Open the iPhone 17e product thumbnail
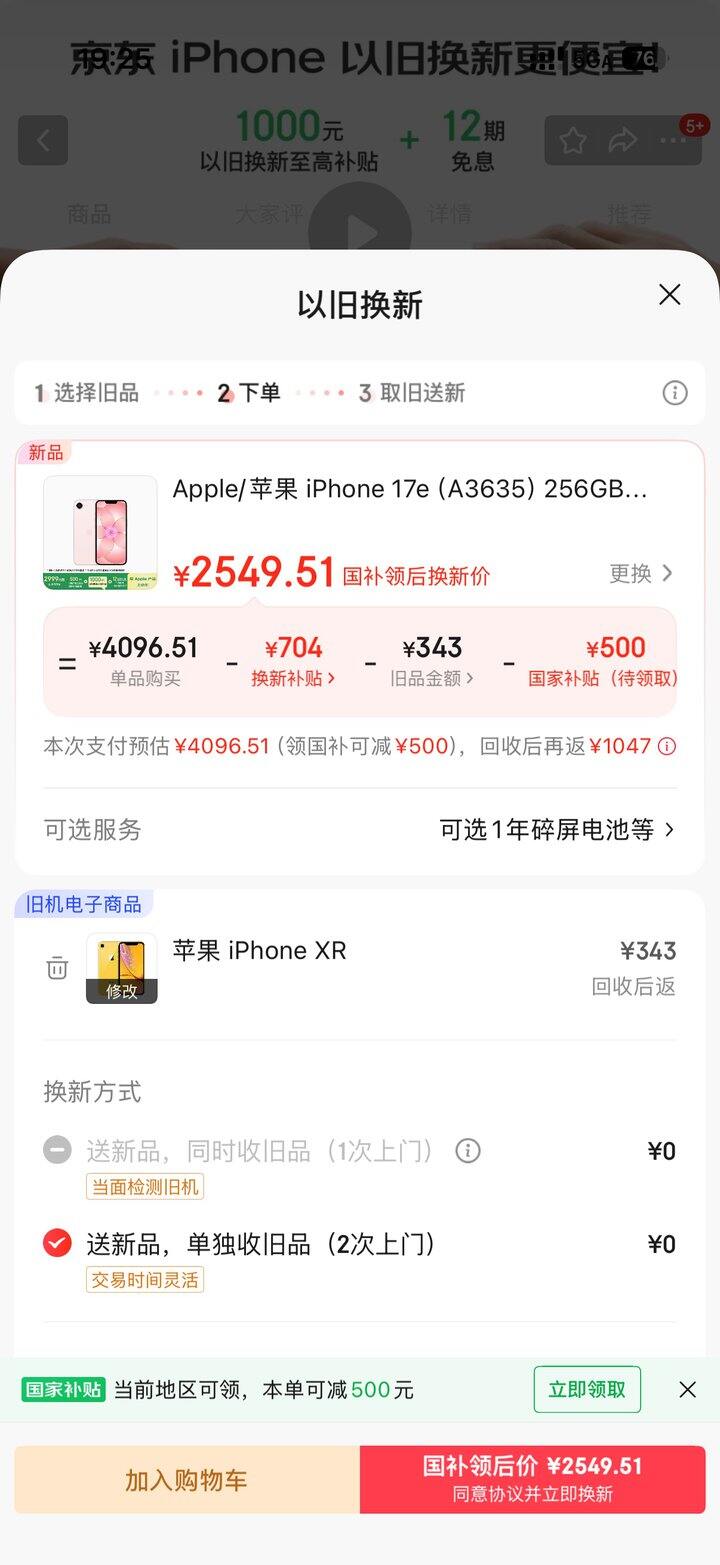Screen dimensions: 720x1565 (x=100, y=532)
